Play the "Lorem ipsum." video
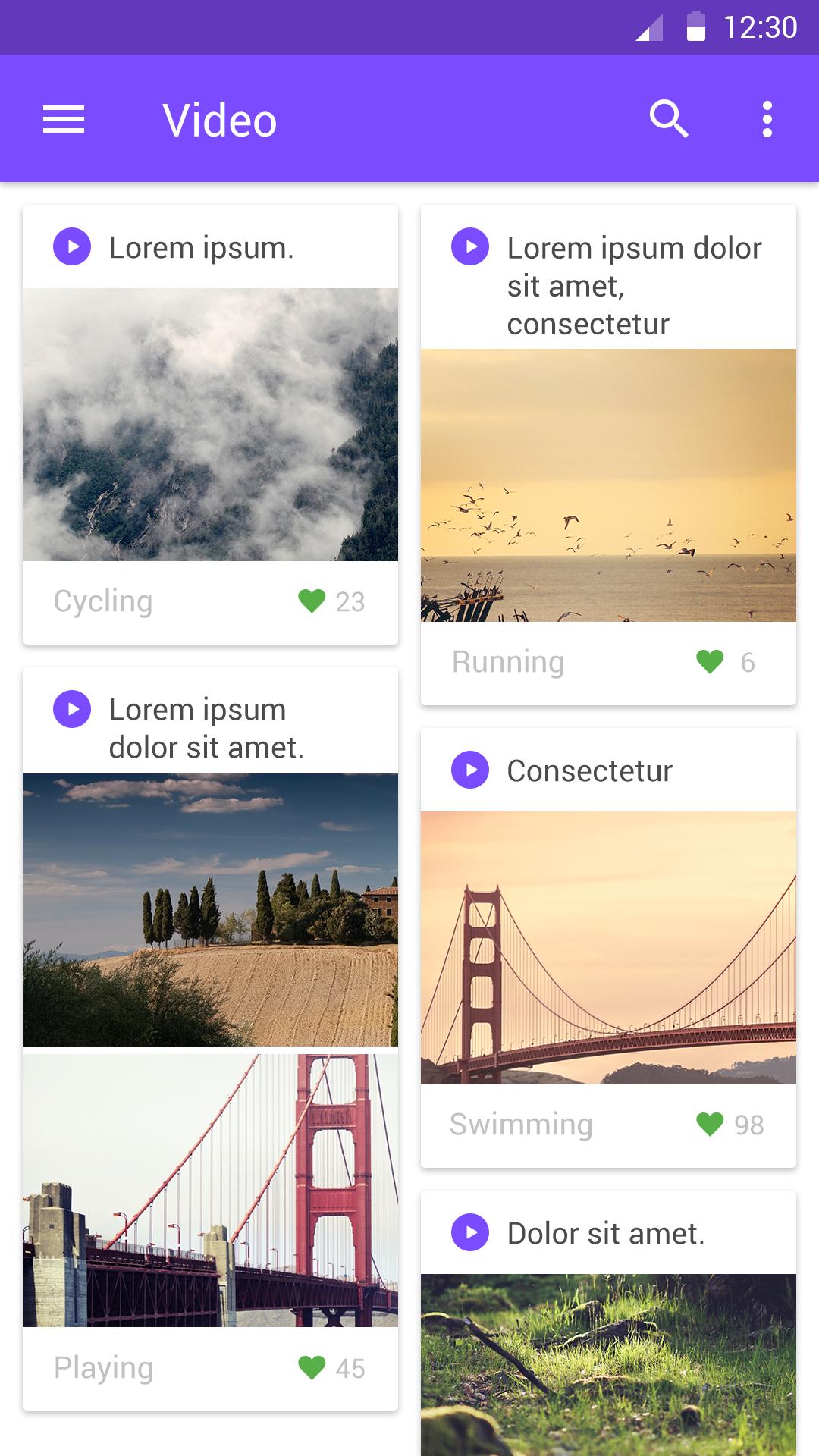819x1456 pixels. pos(72,246)
